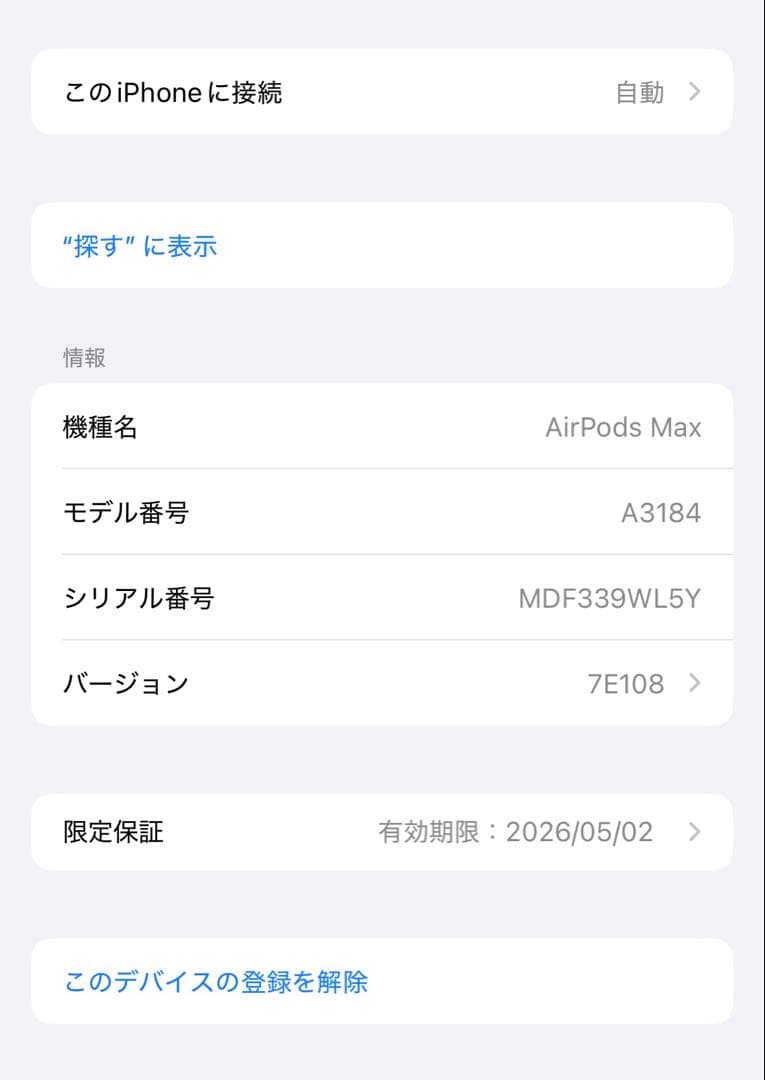
Task: Expand the 自動 option chevron
Action: pyautogui.click(x=693, y=92)
